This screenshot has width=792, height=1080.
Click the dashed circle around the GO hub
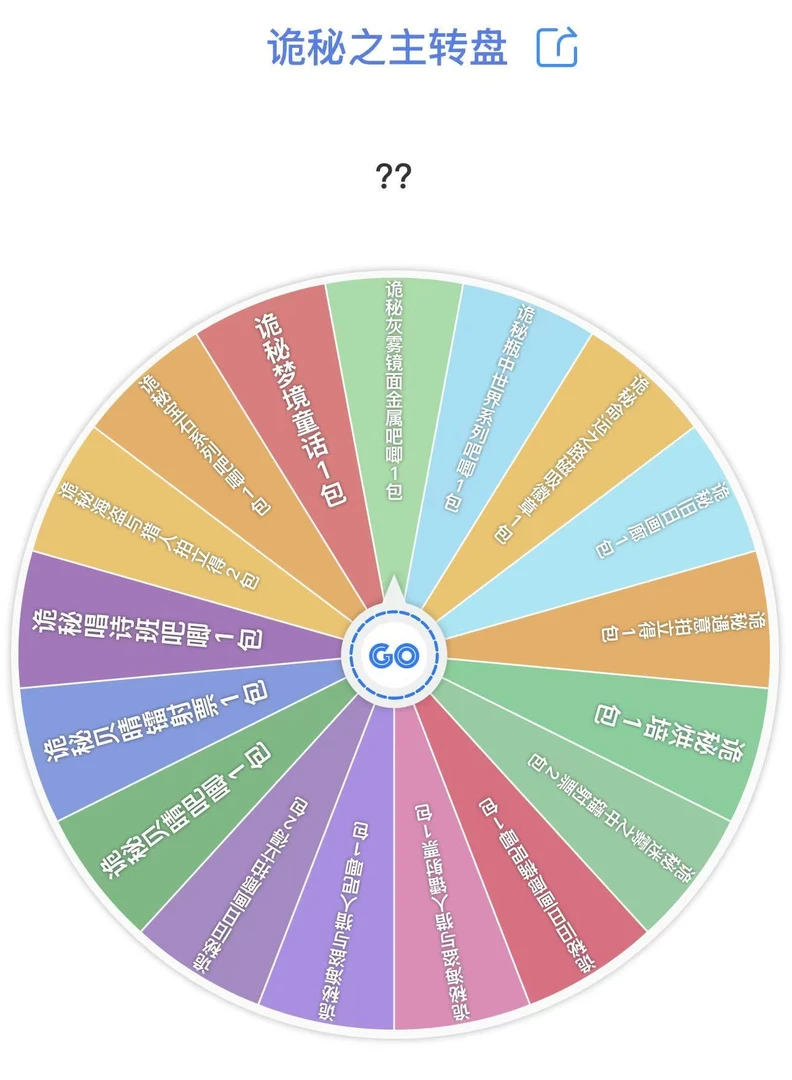395,612
